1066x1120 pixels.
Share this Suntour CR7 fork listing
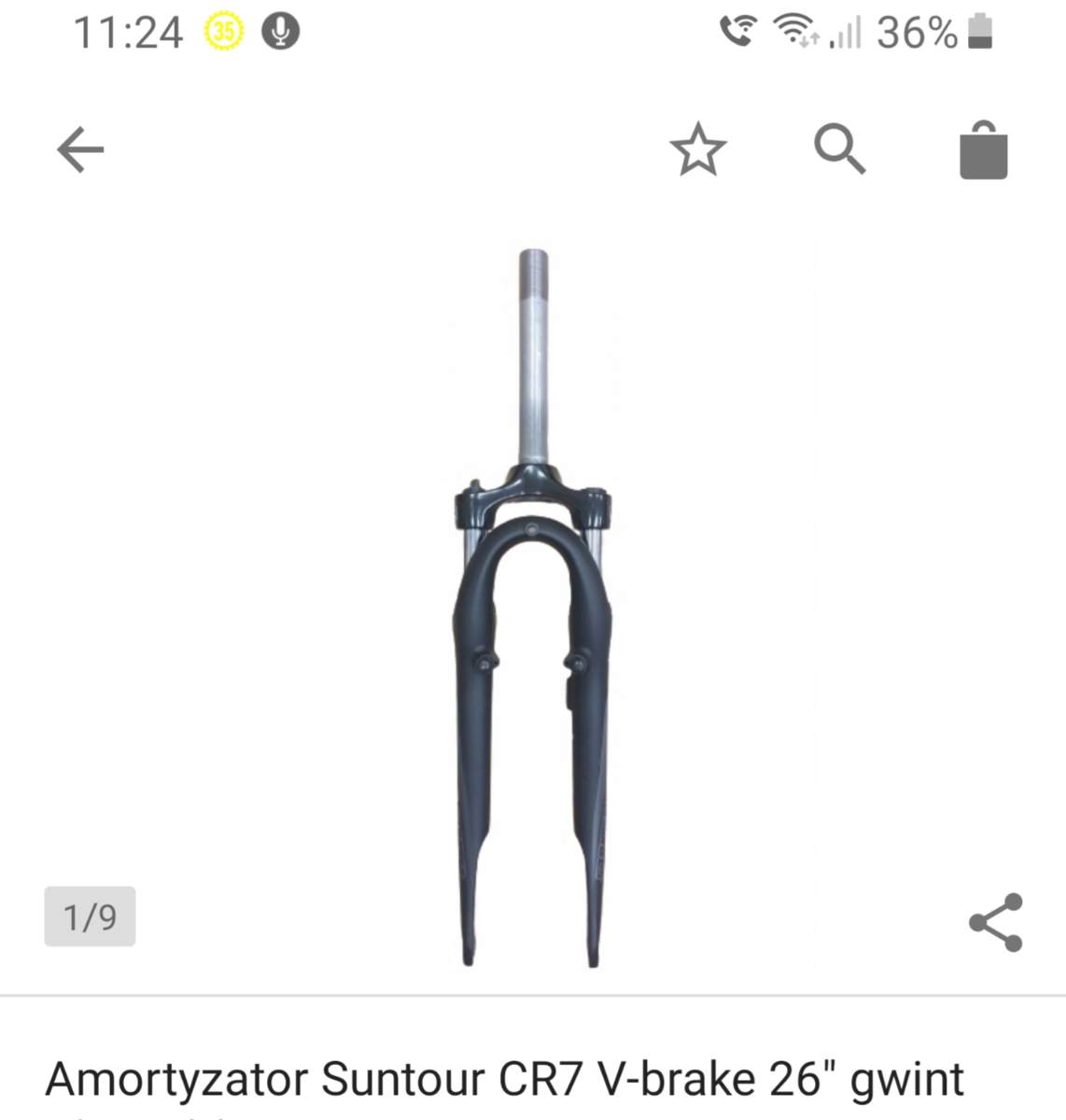995,922
